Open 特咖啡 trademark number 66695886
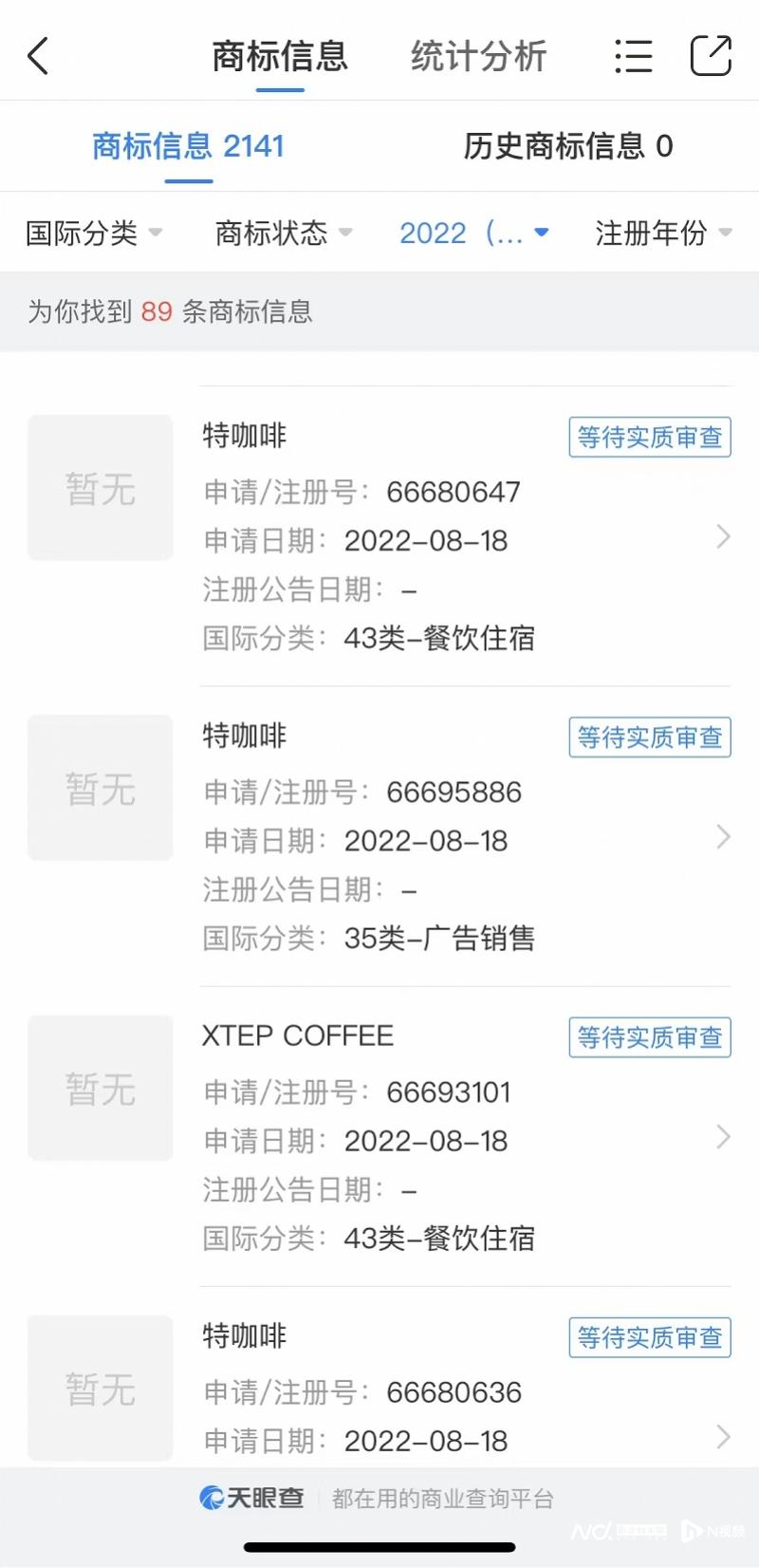 pos(379,836)
